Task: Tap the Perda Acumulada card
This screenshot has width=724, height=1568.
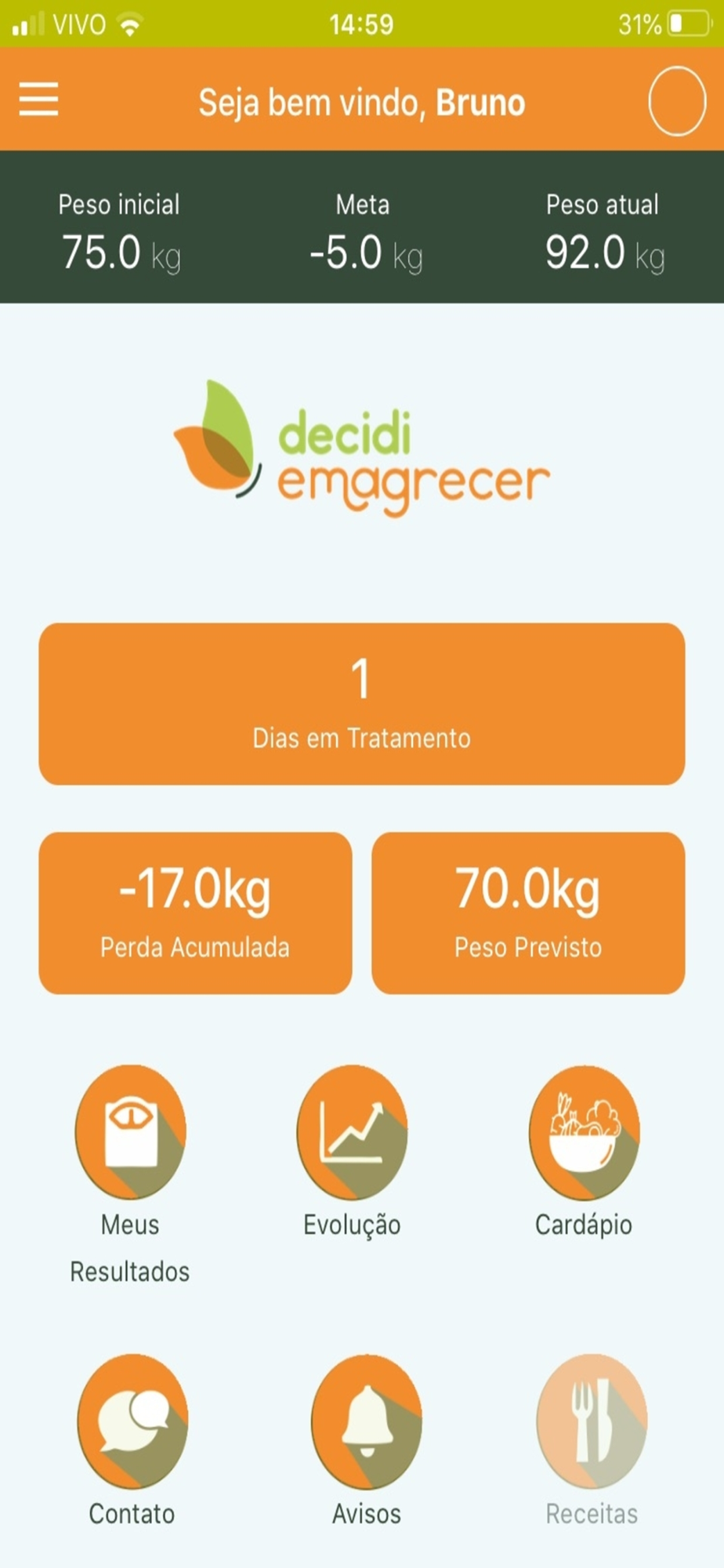Action: pyautogui.click(x=195, y=913)
